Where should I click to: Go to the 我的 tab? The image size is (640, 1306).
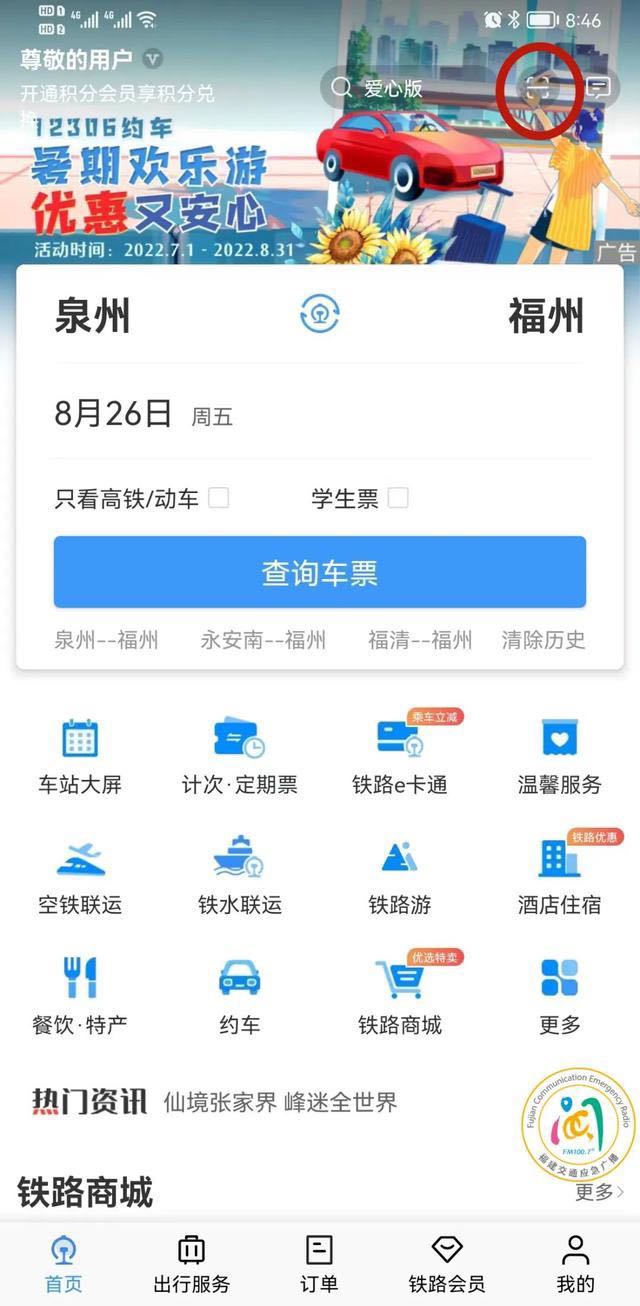pos(575,1263)
